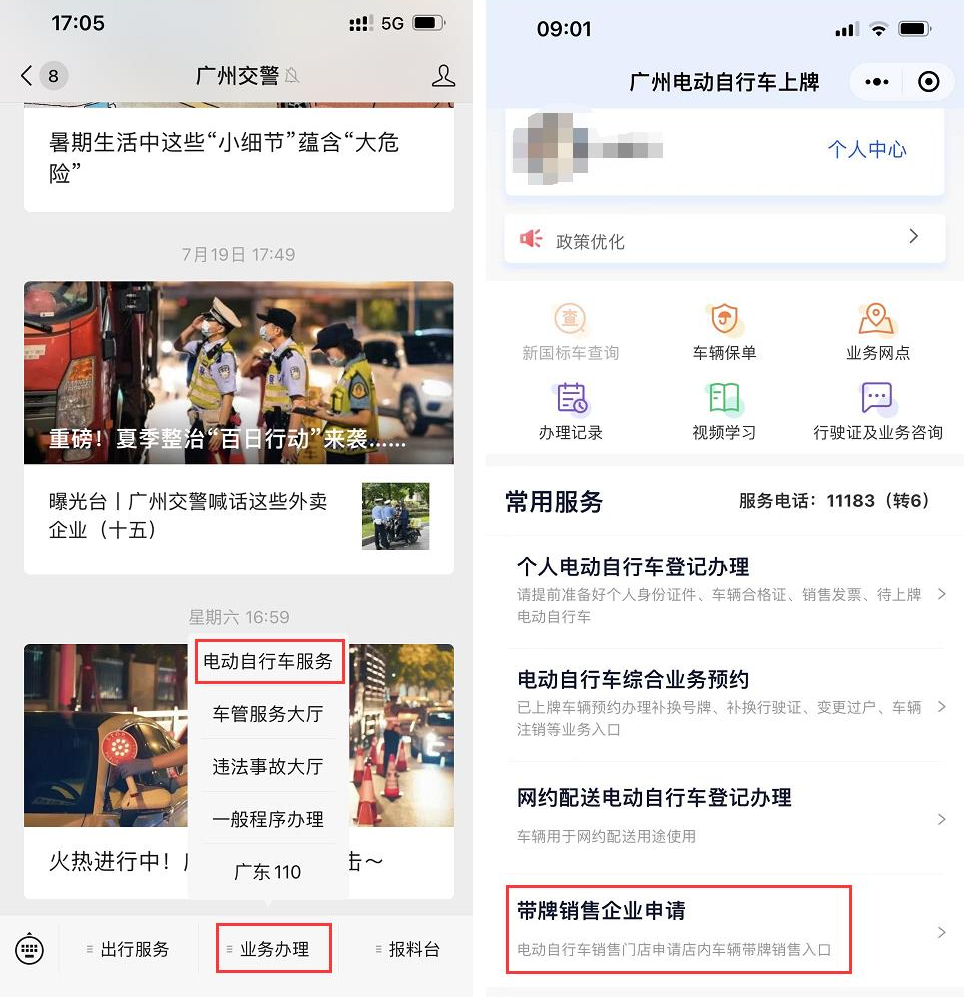Choose 违法事故大厅 in the popup menu
This screenshot has width=965, height=997.
coord(268,766)
